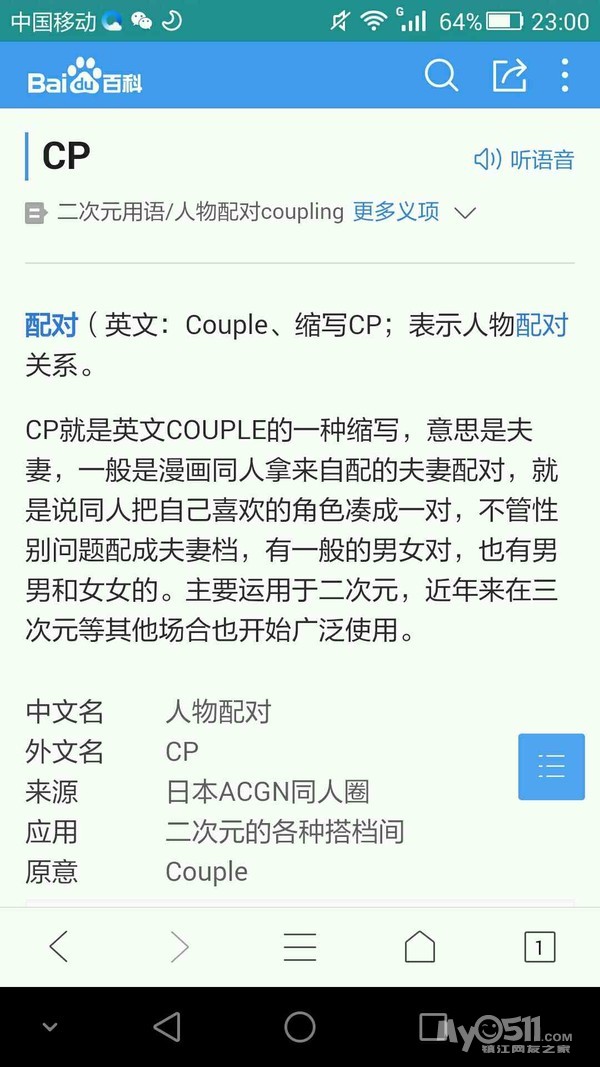The height and width of the screenshot is (1067, 600).
Task: Open the browser menu button
Action: [299, 947]
